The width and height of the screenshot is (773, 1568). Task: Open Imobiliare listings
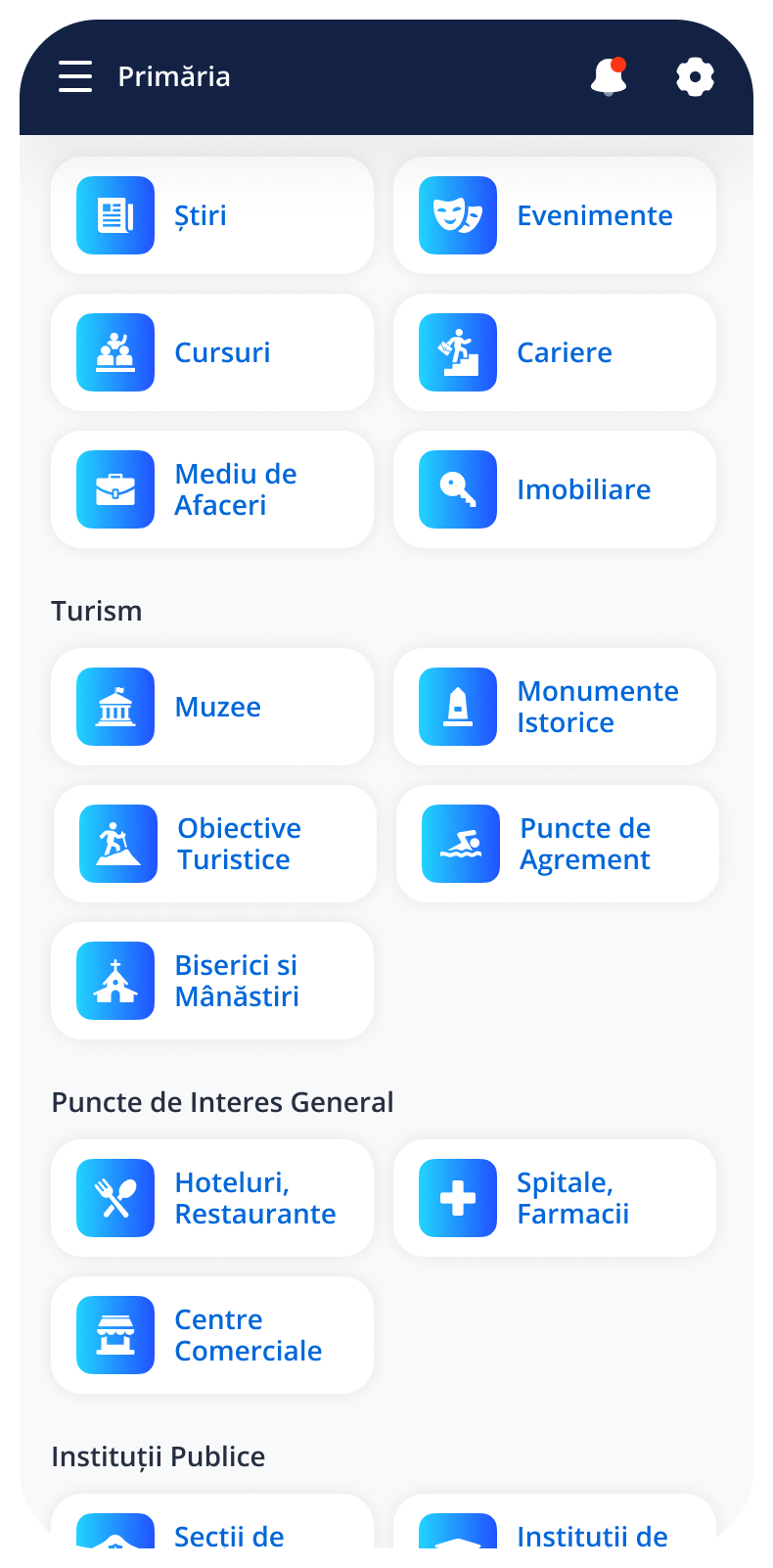pyautogui.click(x=555, y=489)
